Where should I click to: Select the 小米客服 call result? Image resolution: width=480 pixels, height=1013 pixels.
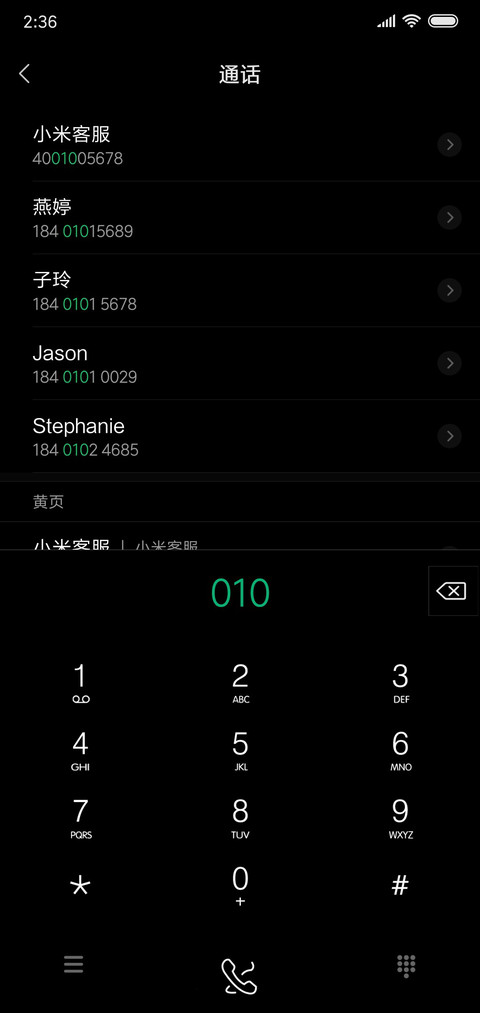click(240, 145)
